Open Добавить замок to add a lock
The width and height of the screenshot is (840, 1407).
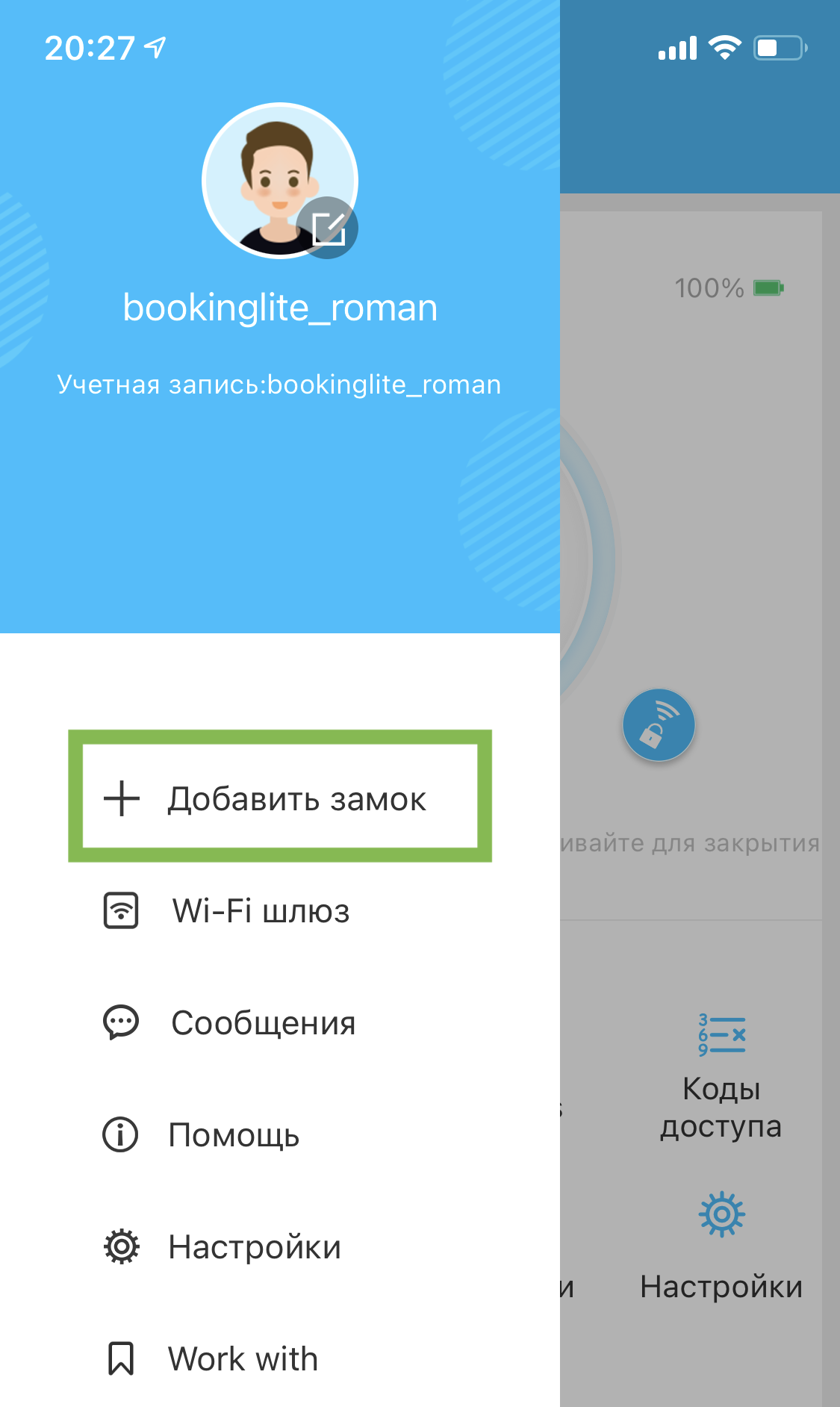coord(280,798)
